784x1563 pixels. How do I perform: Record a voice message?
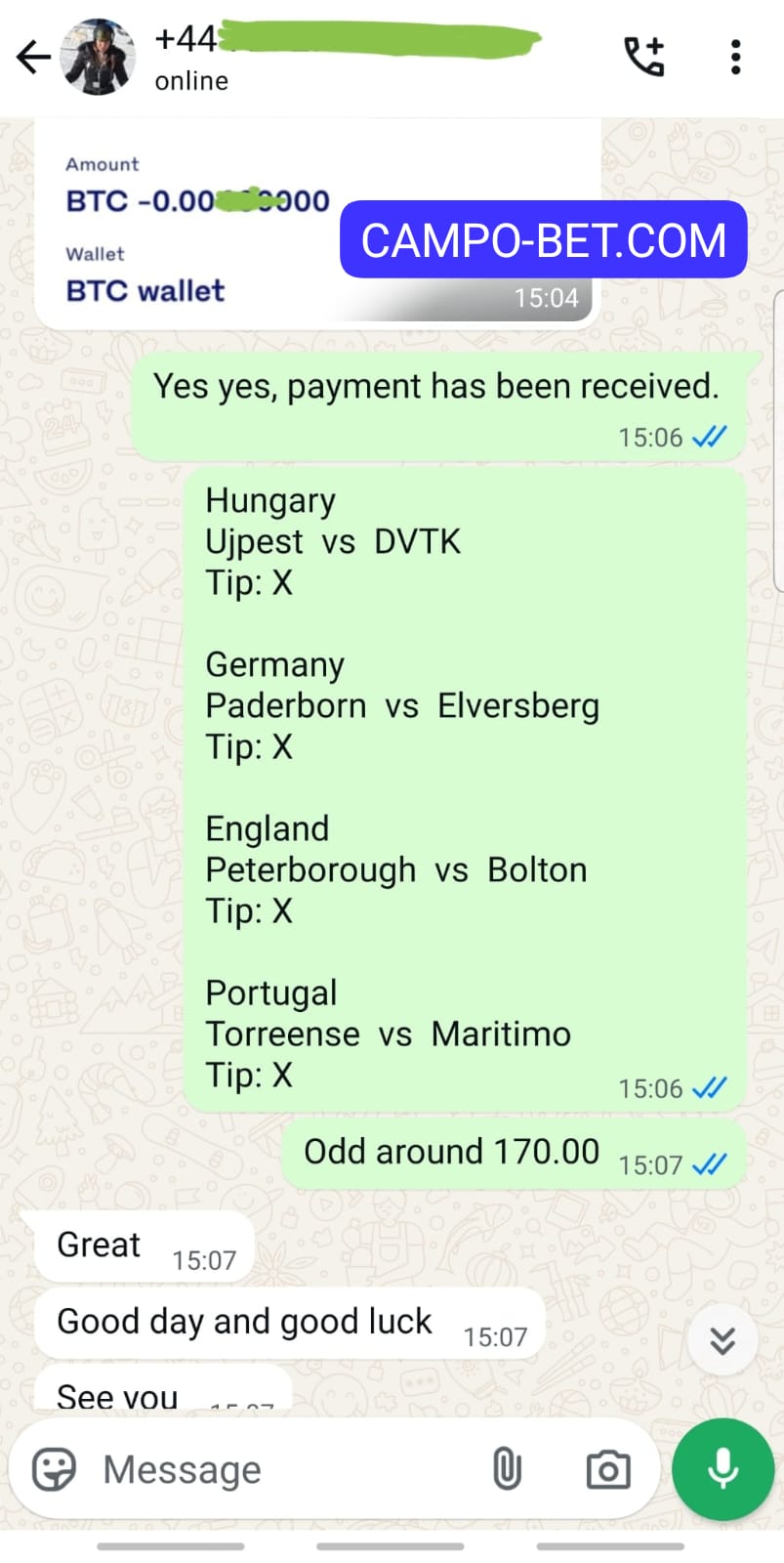(723, 1469)
